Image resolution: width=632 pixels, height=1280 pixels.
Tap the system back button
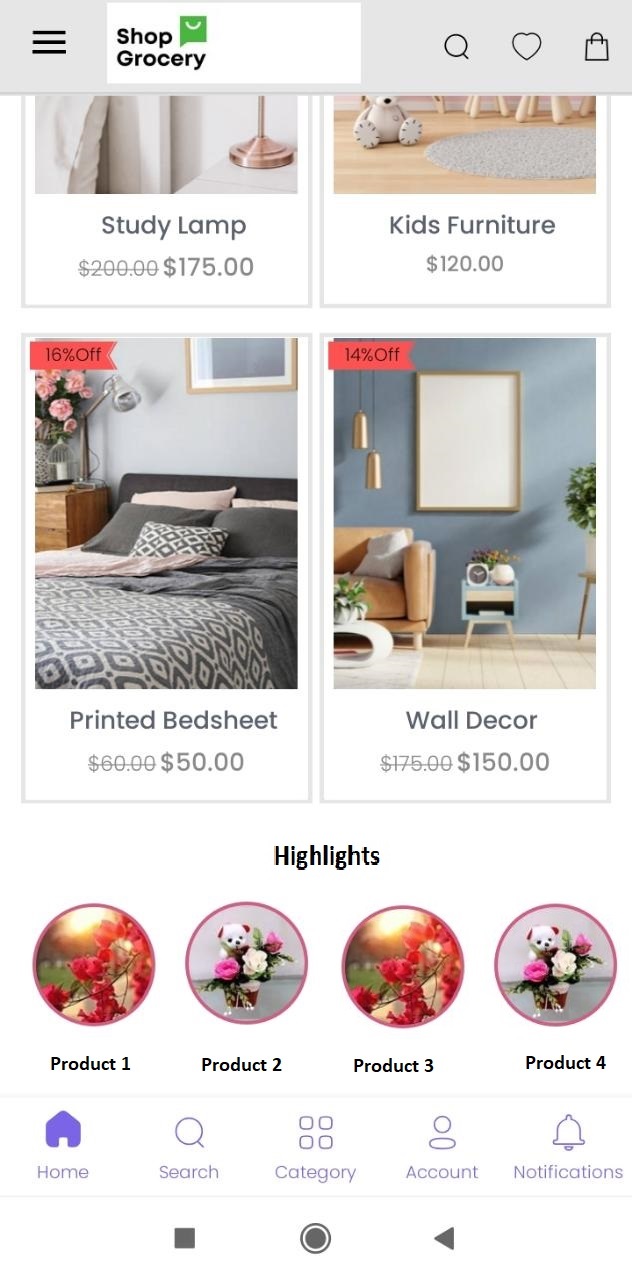point(444,1238)
